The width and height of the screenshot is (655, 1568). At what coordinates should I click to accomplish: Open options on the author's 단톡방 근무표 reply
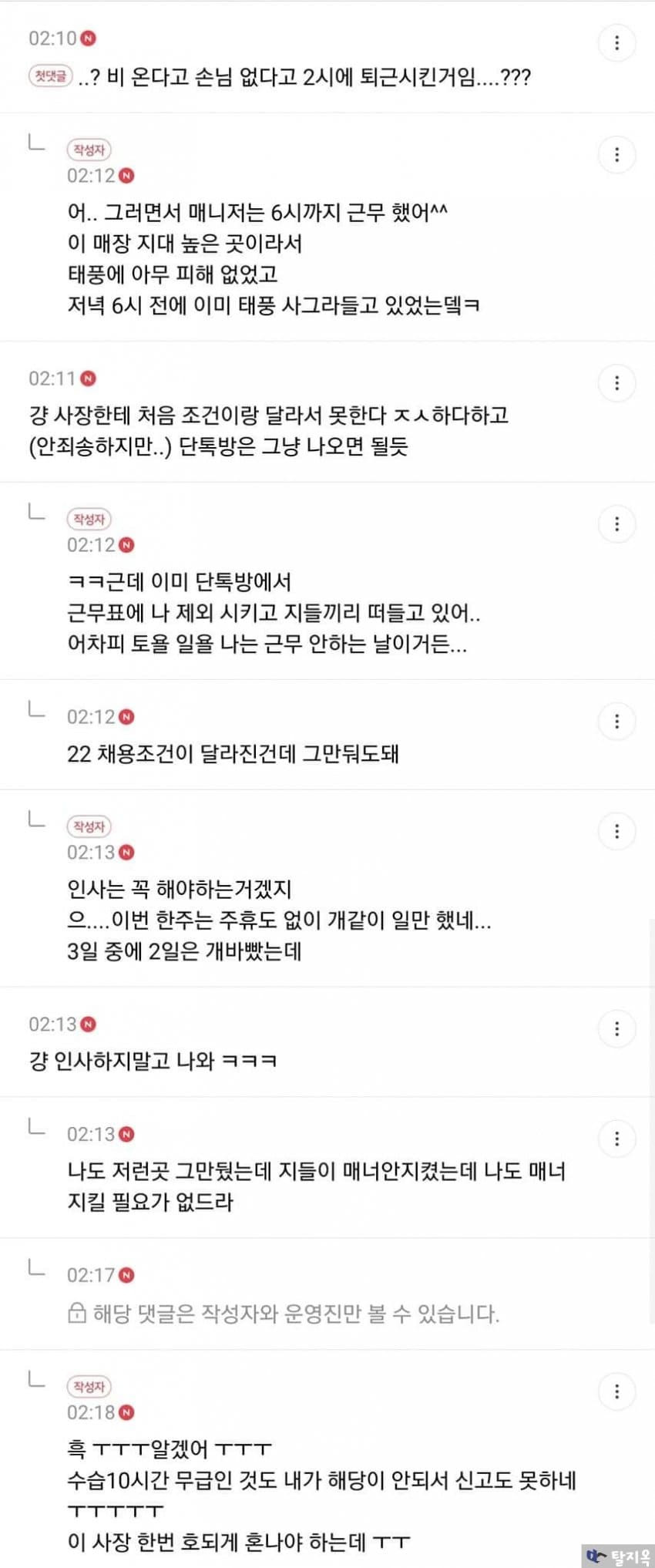[x=616, y=524]
